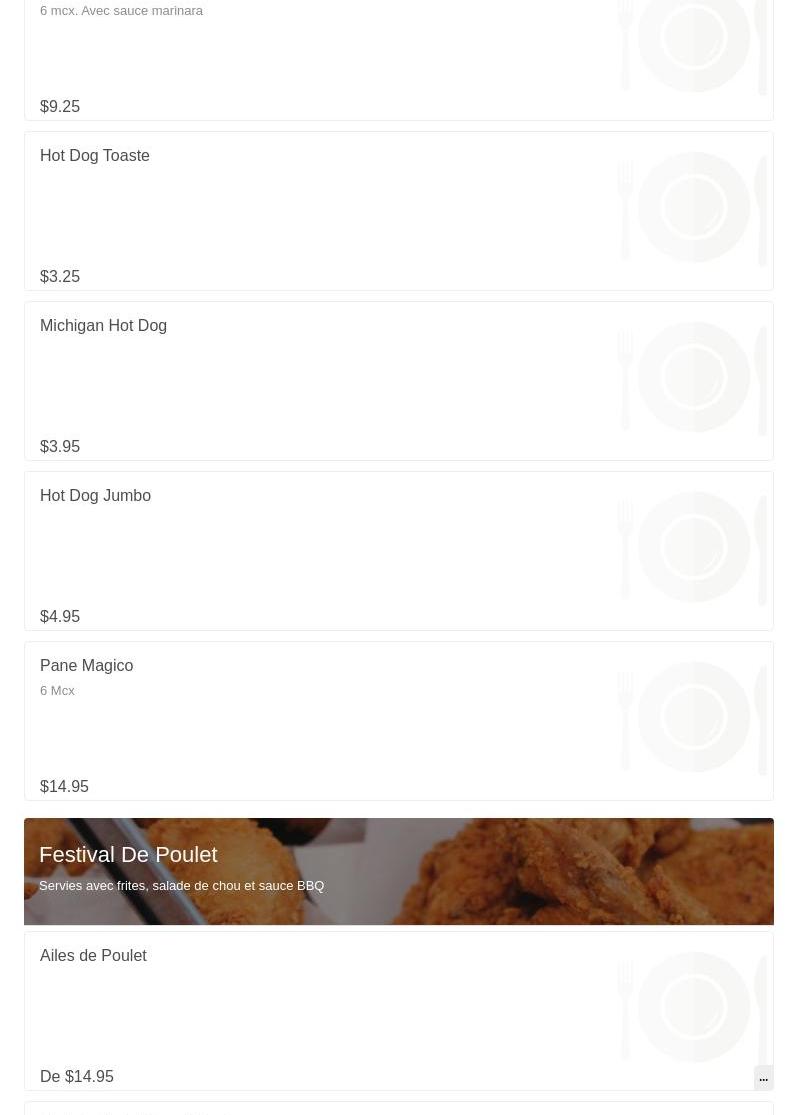Image resolution: width=785 pixels, height=1115 pixels.
Task: Select the Michigan Hot Dog item
Action: [x=398, y=381]
